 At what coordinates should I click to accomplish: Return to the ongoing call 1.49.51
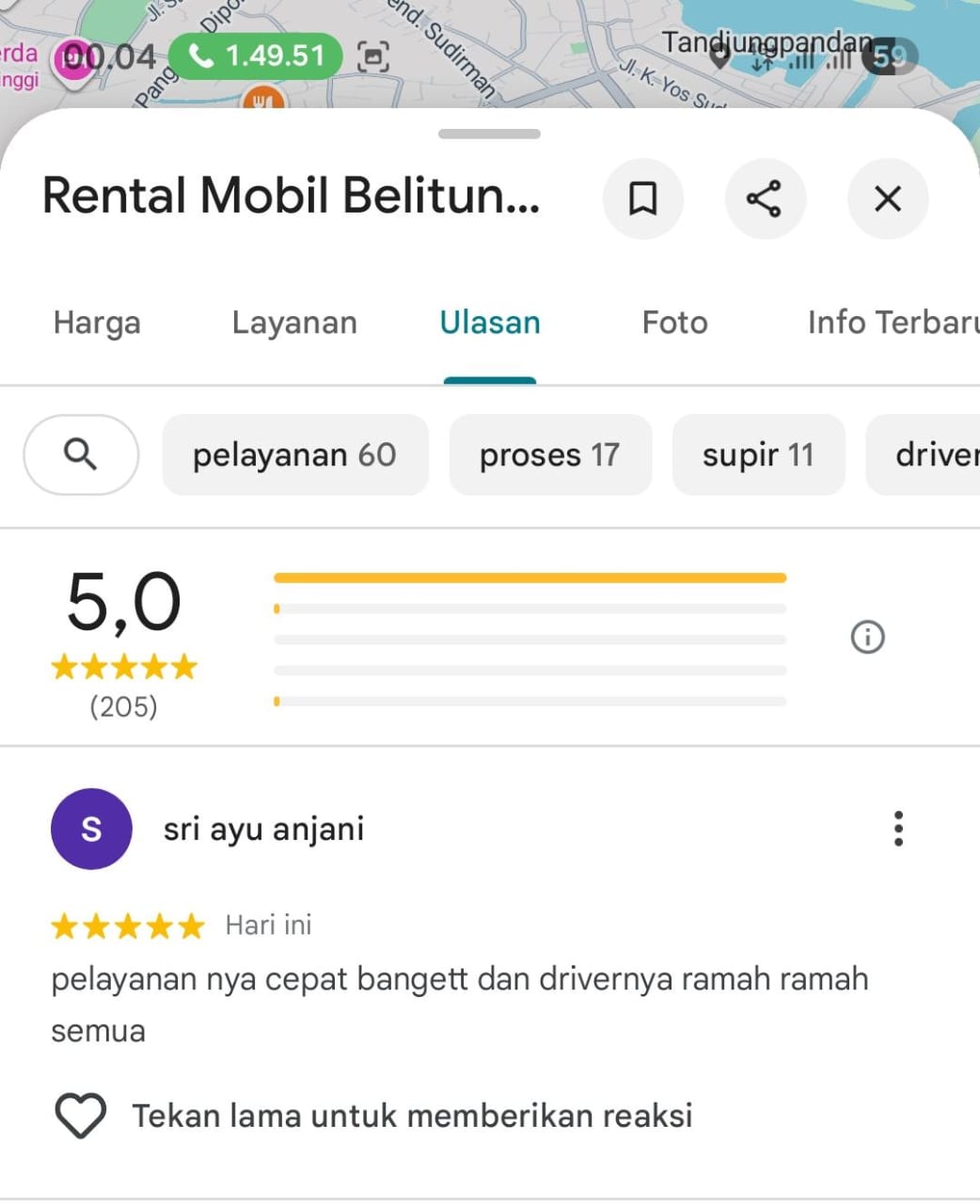pos(255,56)
